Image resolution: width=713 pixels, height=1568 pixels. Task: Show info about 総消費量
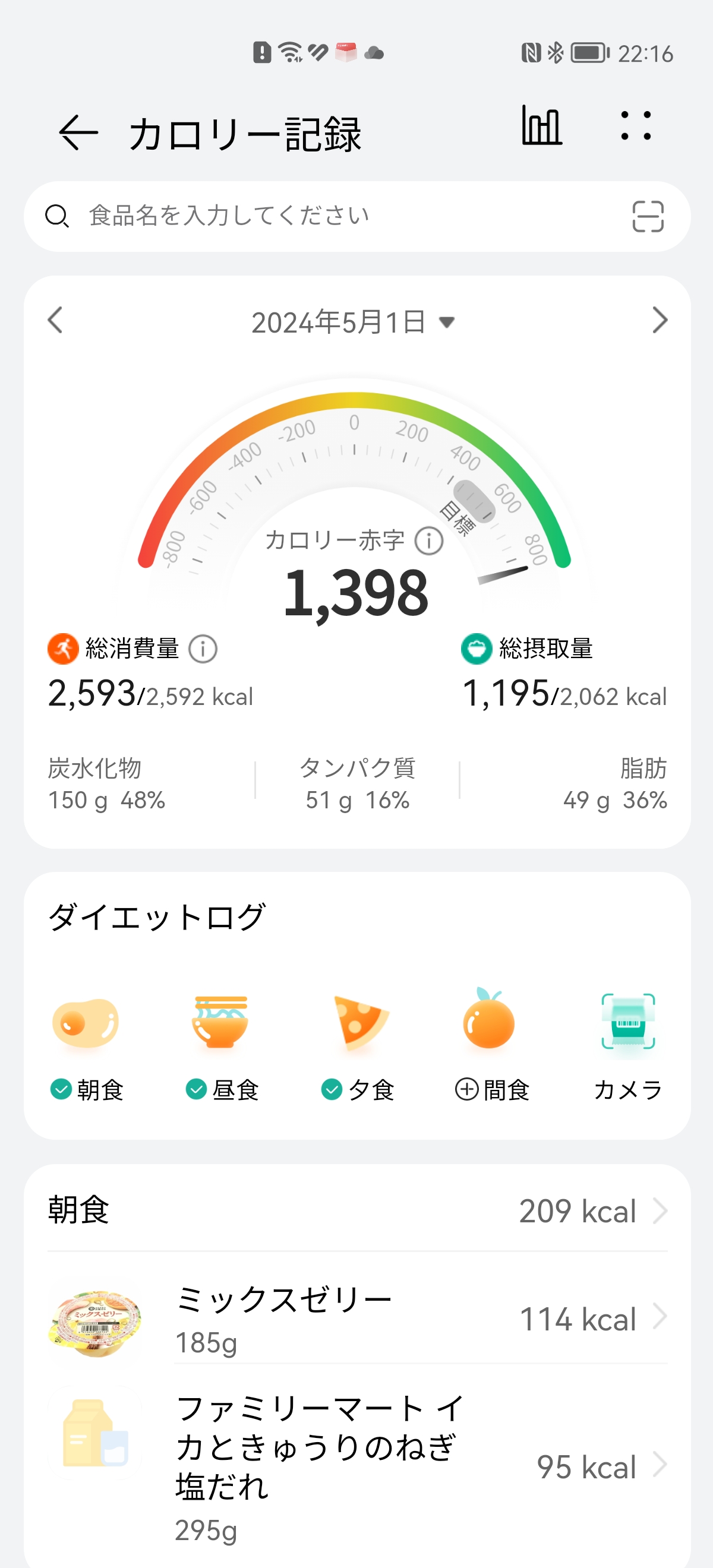[x=203, y=649]
